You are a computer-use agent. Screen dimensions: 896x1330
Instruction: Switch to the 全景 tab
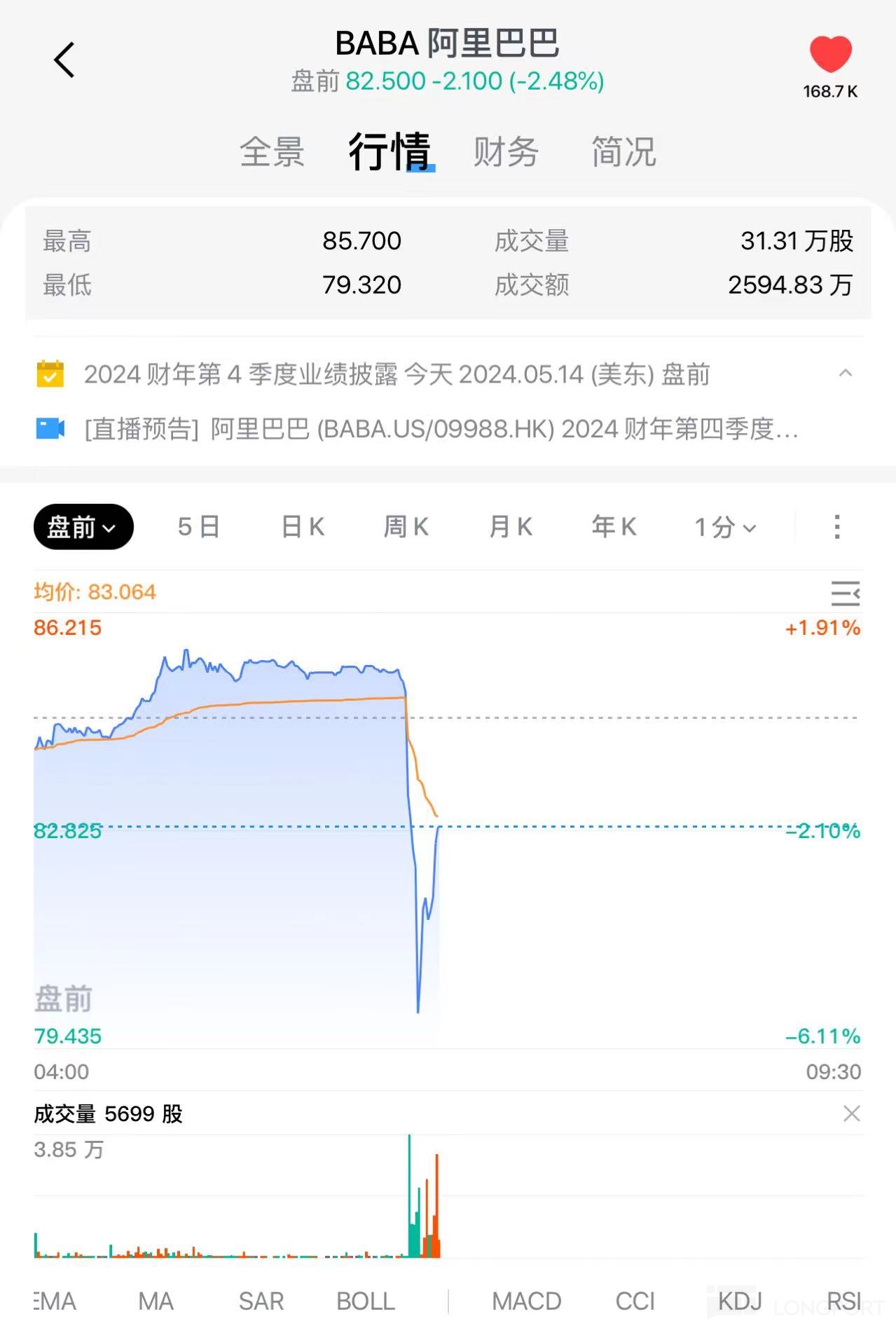(x=272, y=151)
